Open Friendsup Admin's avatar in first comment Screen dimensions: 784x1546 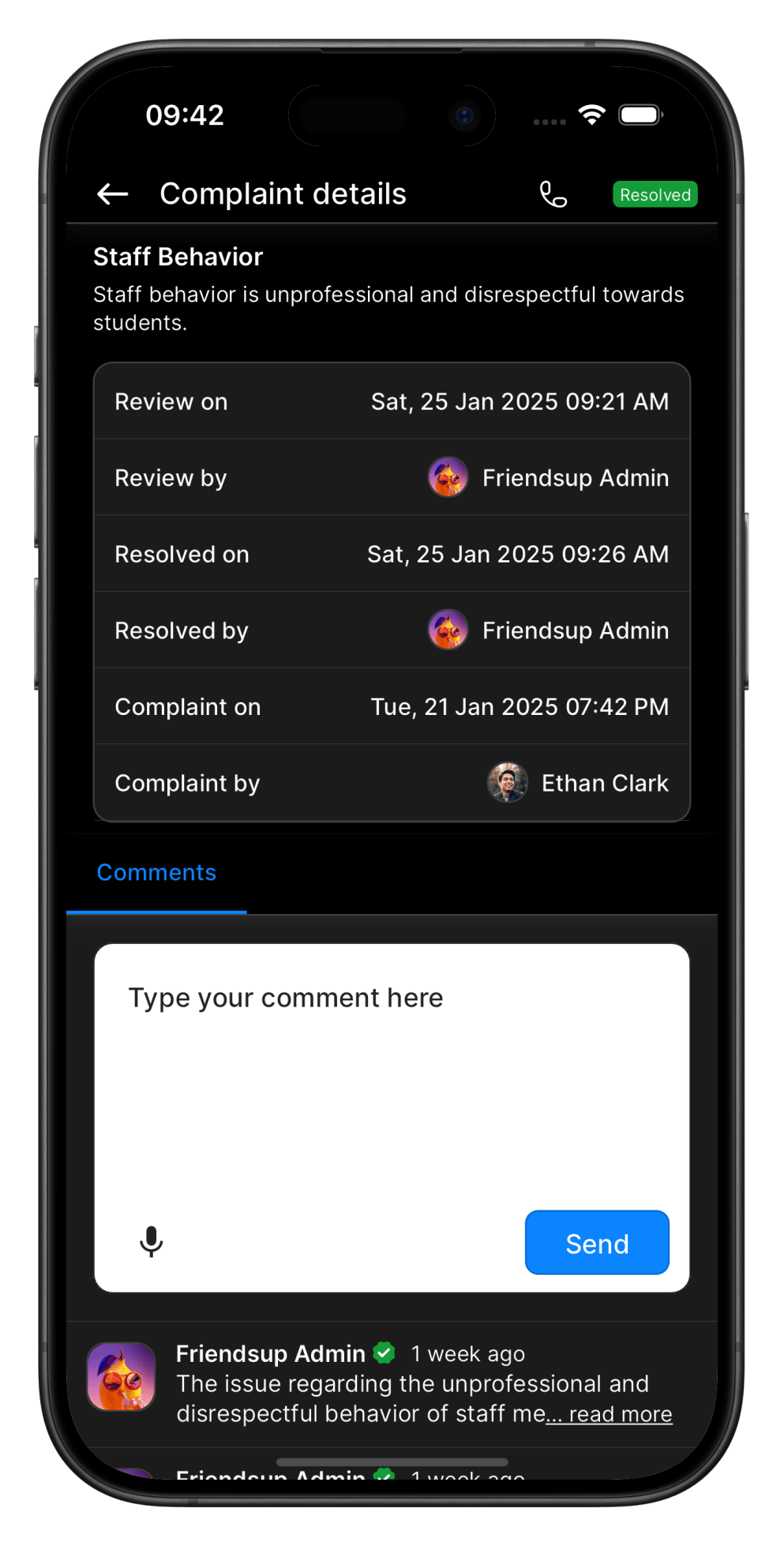click(121, 1377)
